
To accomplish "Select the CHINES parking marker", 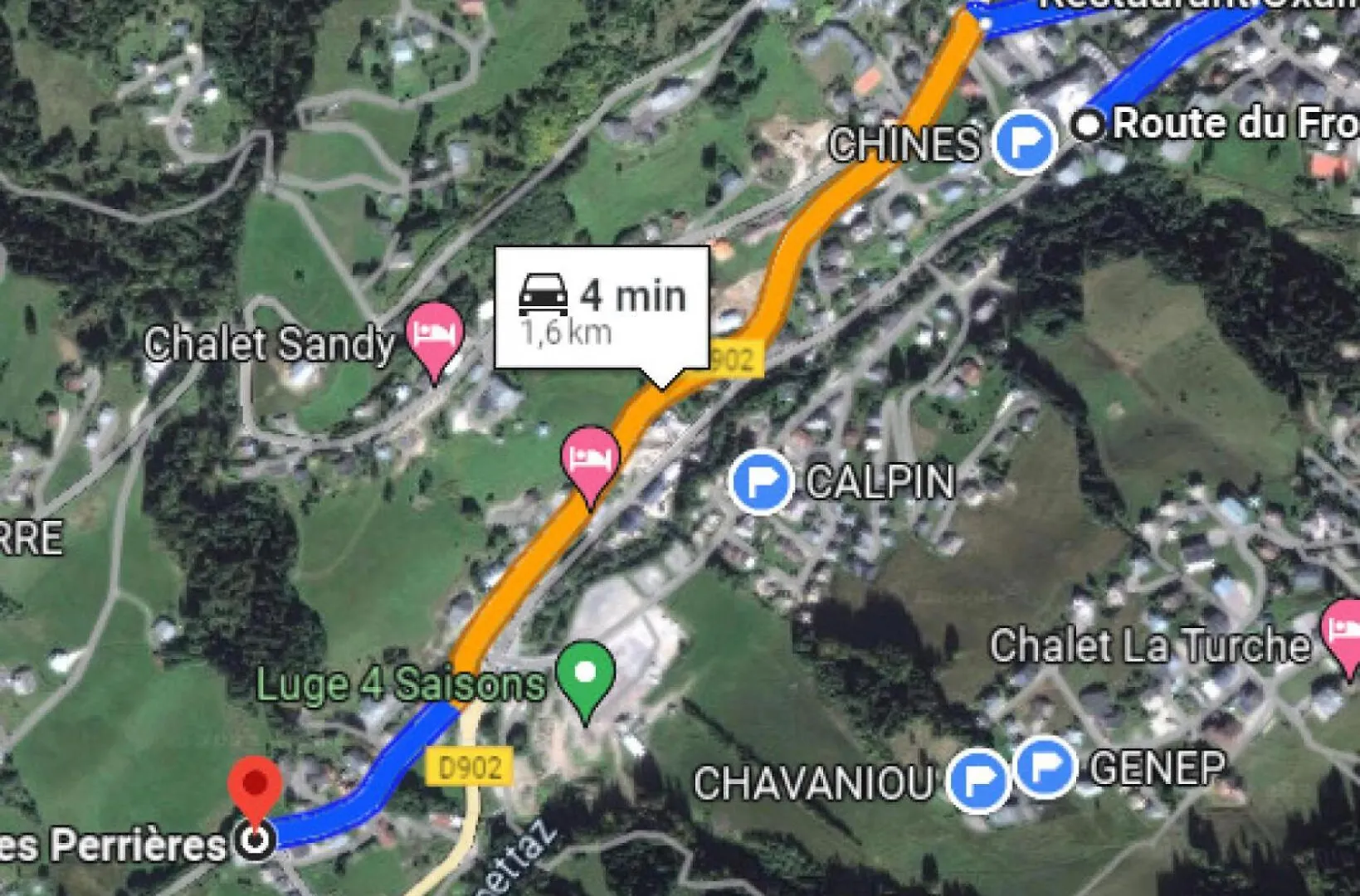I will [x=1026, y=142].
